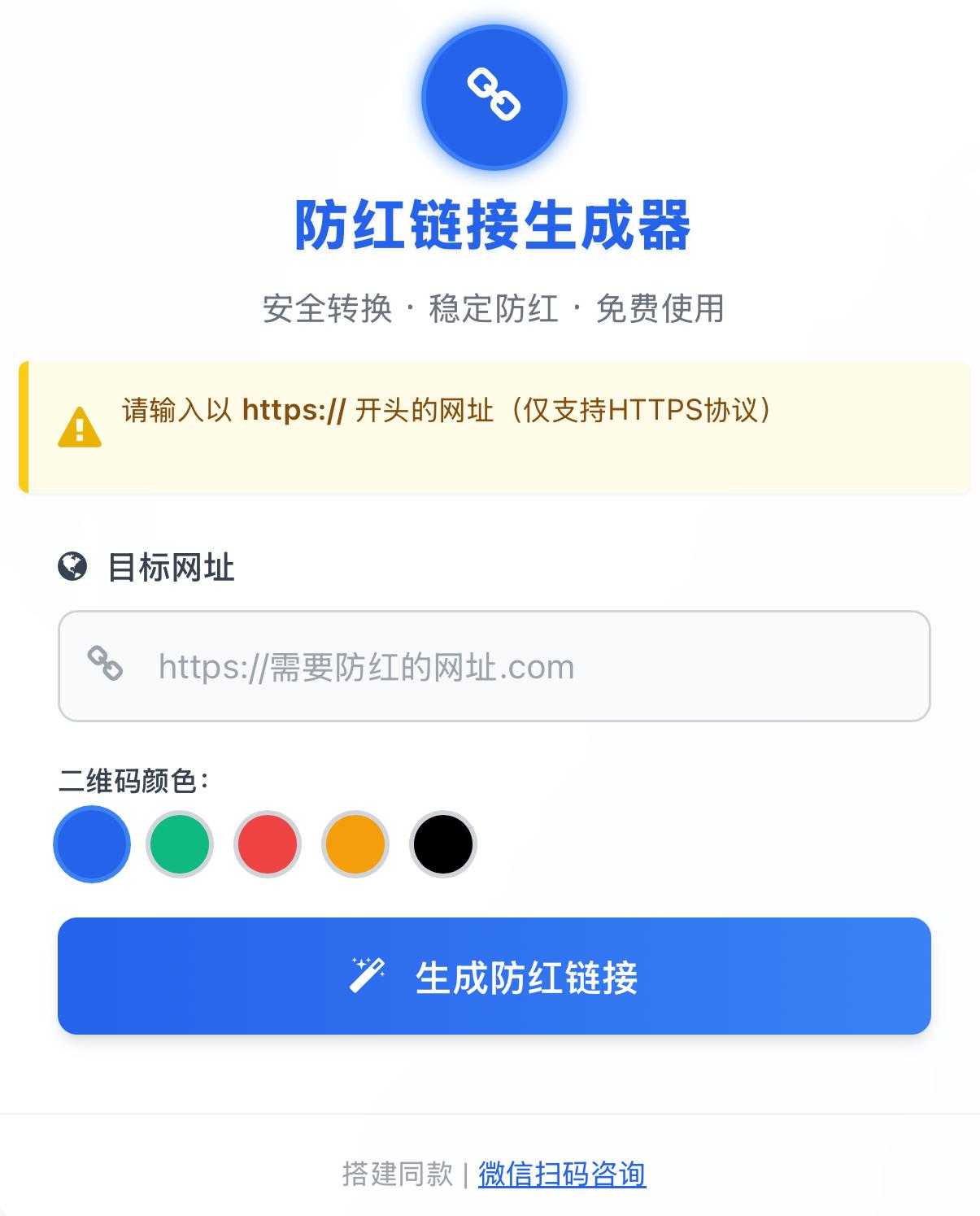Click the 二维码颜色 label
The image size is (980, 1216).
tap(133, 778)
